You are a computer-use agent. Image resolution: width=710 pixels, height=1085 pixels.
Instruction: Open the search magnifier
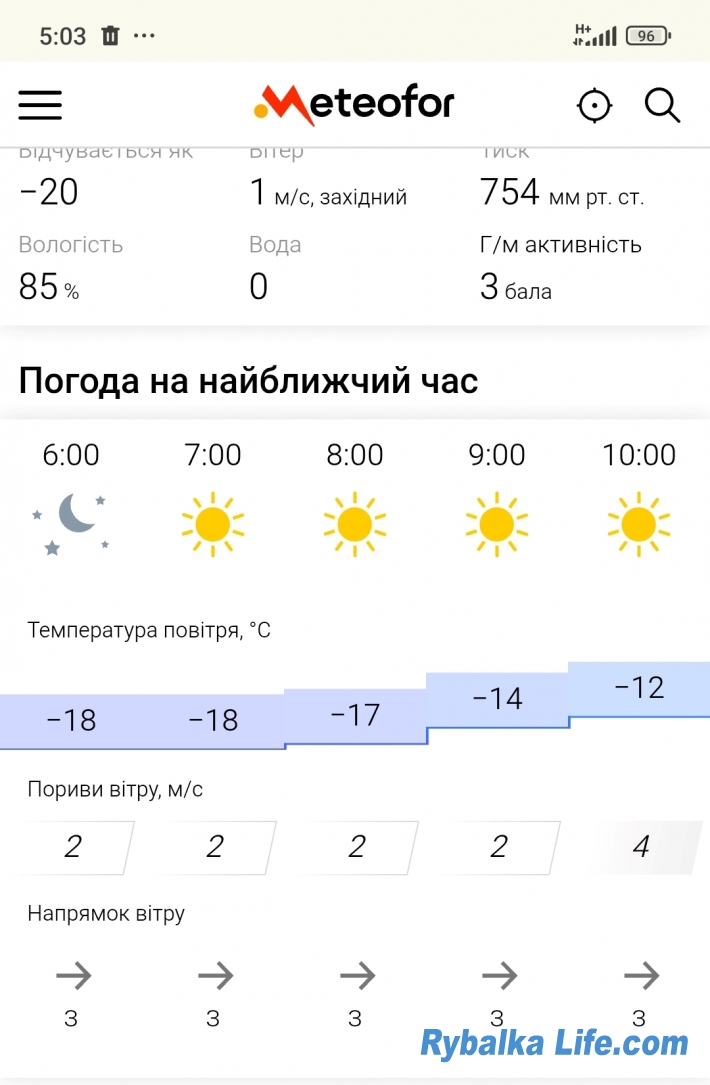(x=662, y=105)
